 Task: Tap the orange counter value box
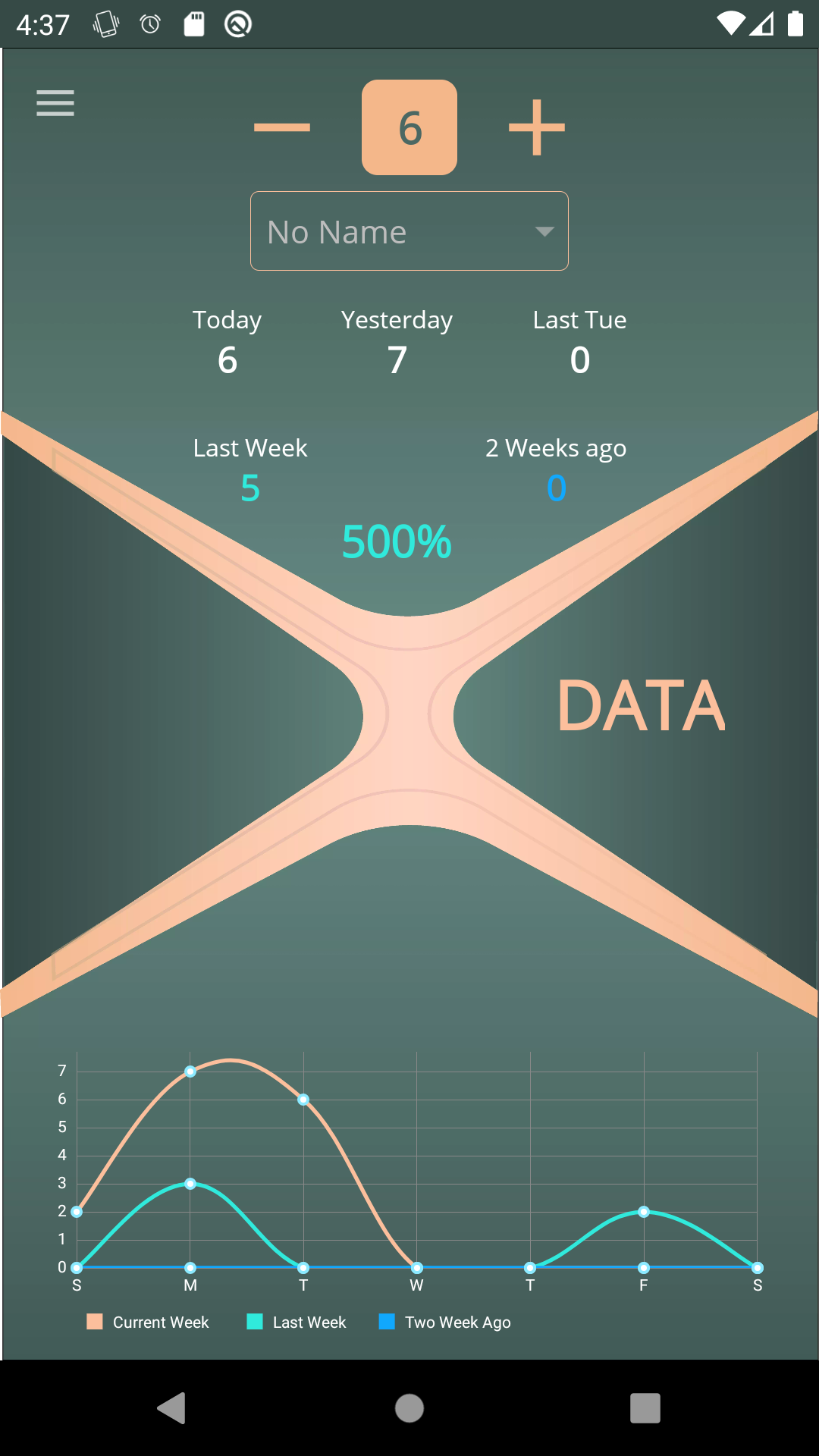[409, 127]
